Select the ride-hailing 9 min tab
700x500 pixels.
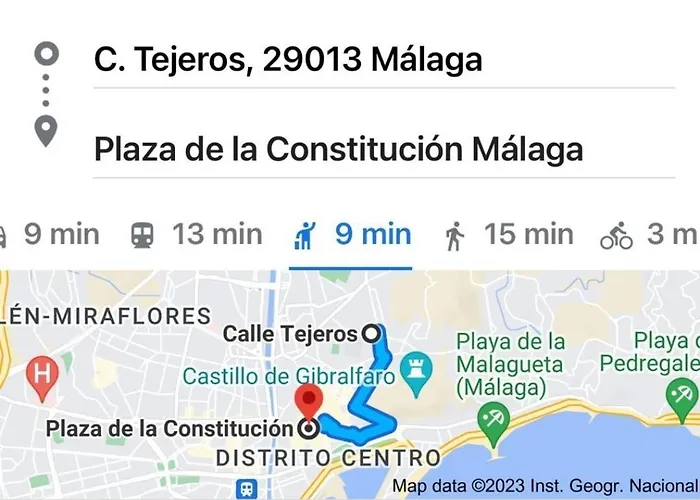point(351,235)
